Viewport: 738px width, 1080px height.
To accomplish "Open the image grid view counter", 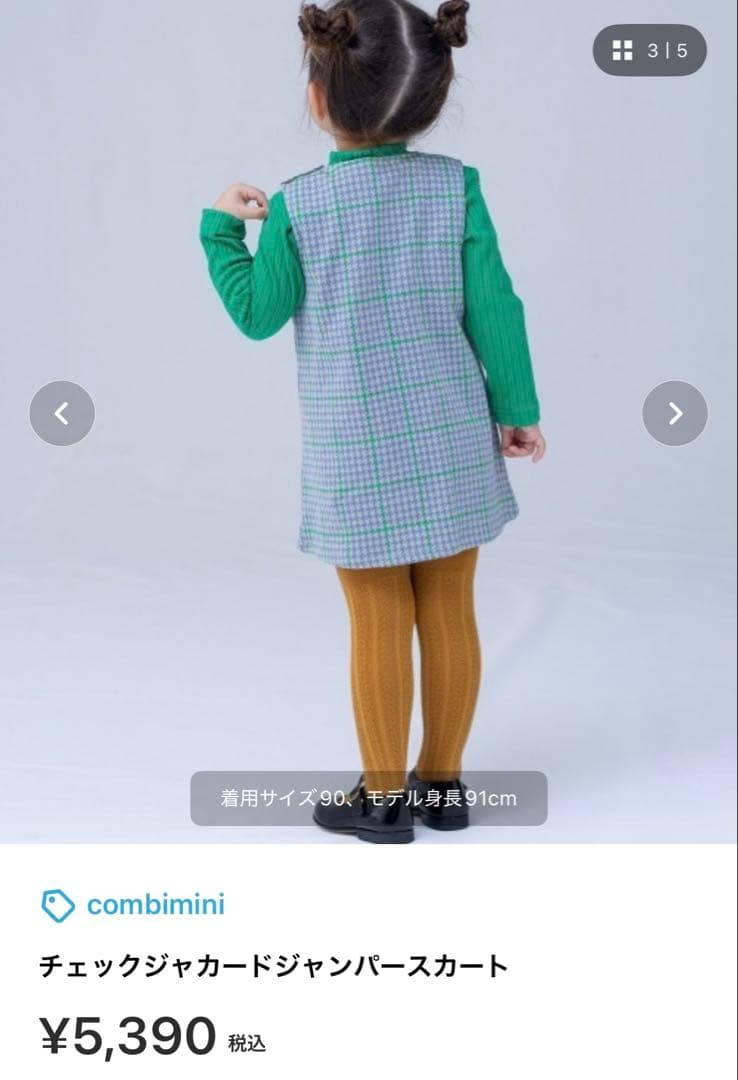I will [x=650, y=50].
